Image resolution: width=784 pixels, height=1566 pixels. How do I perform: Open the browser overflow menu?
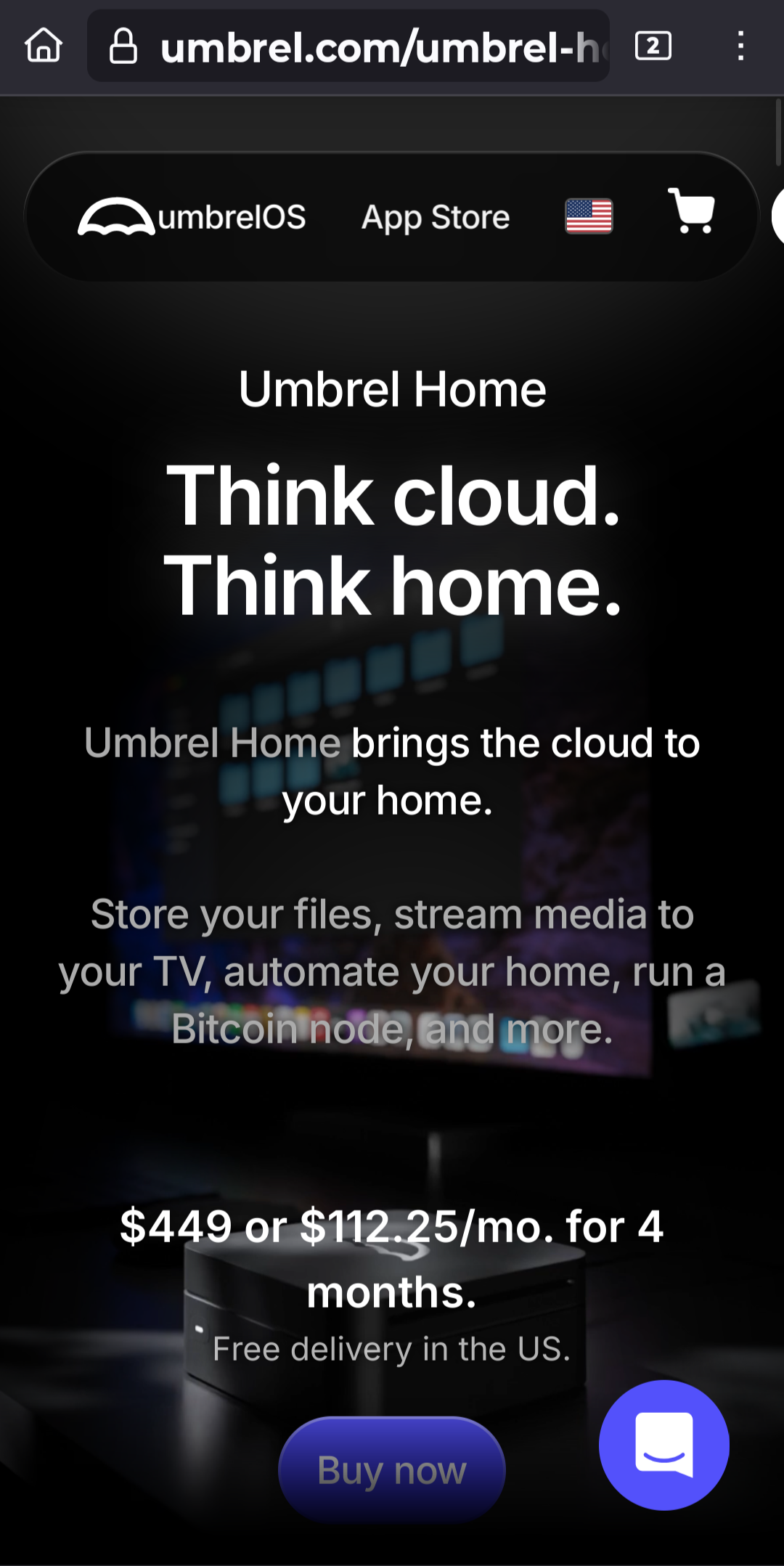pyautogui.click(x=740, y=46)
